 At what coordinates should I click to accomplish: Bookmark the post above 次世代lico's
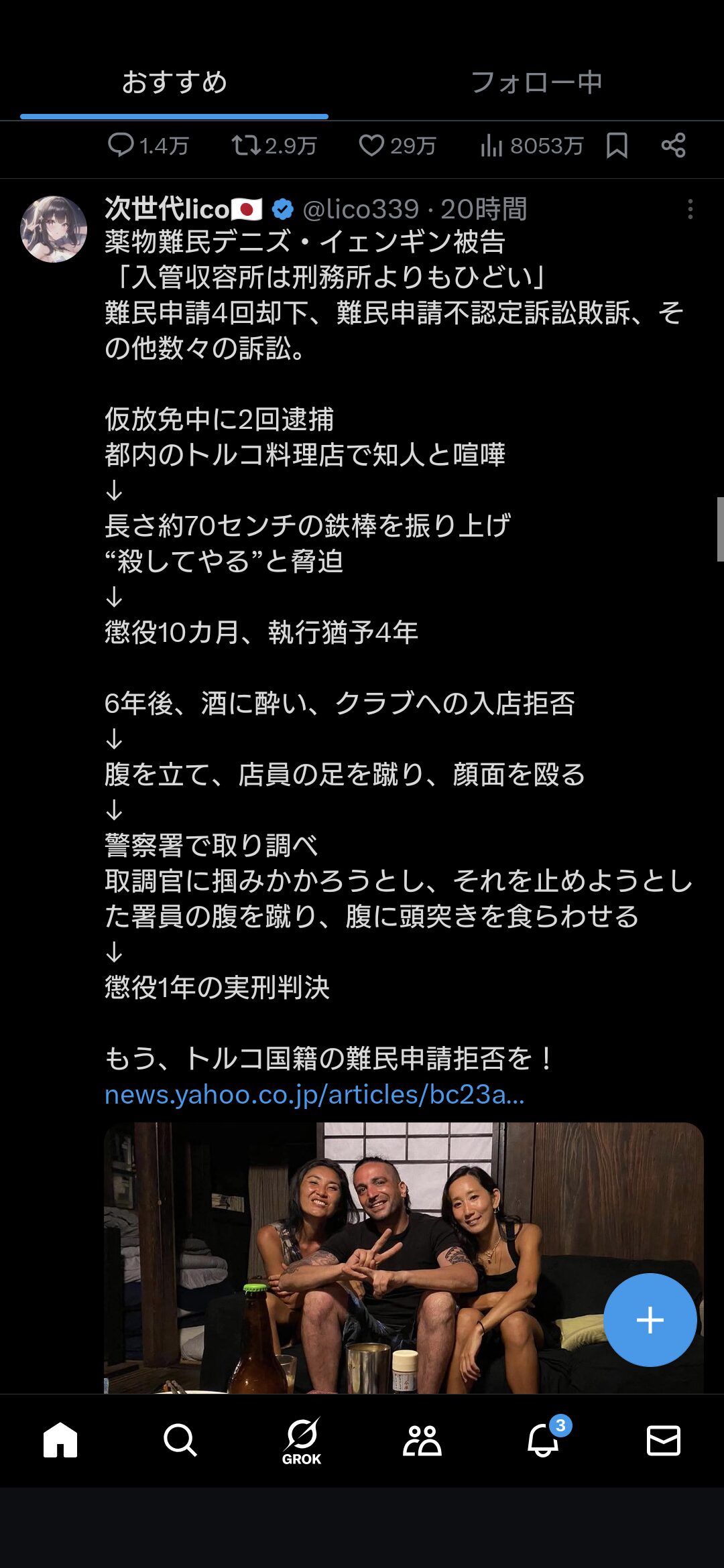coord(617,145)
